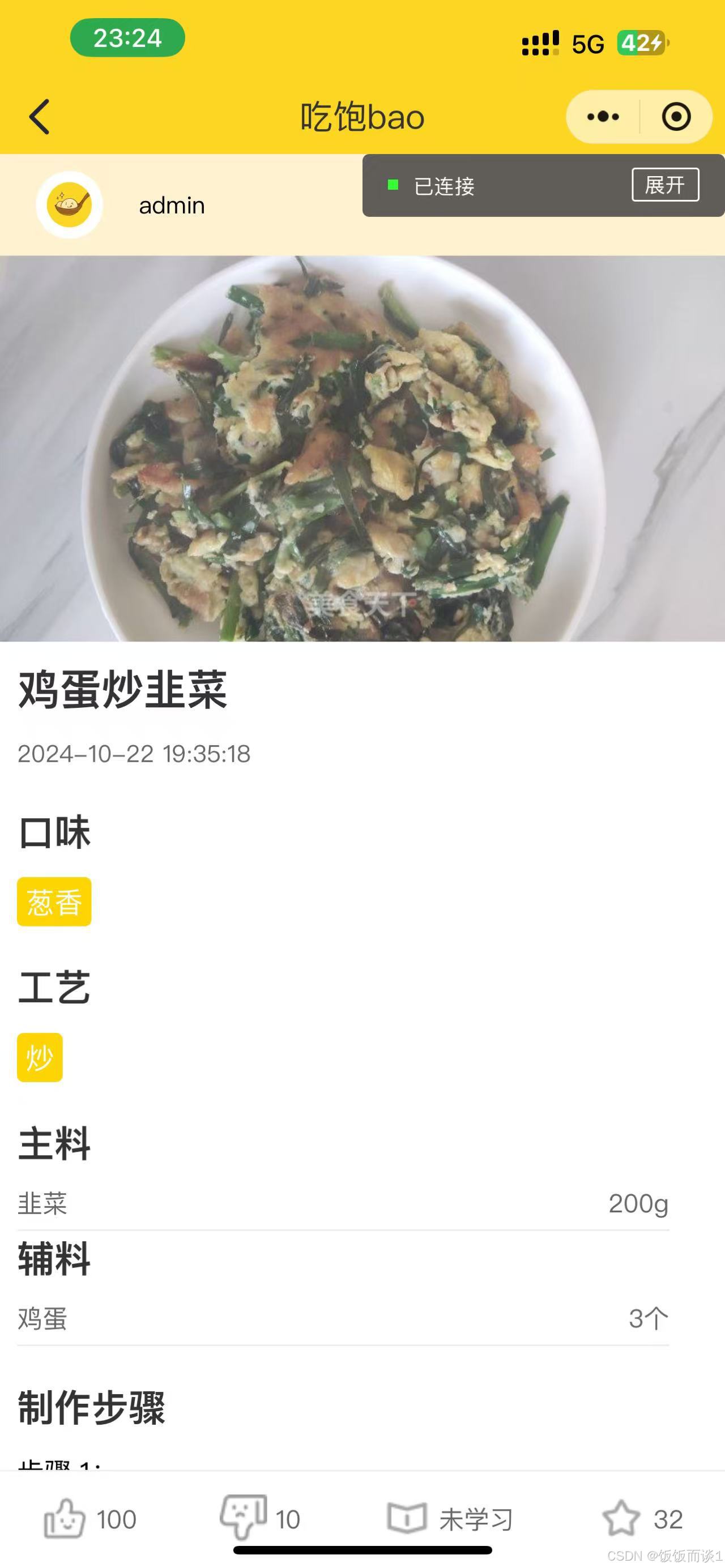Tap the back arrow to leave the recipe
This screenshot has width=725, height=1568.
pos(39,116)
